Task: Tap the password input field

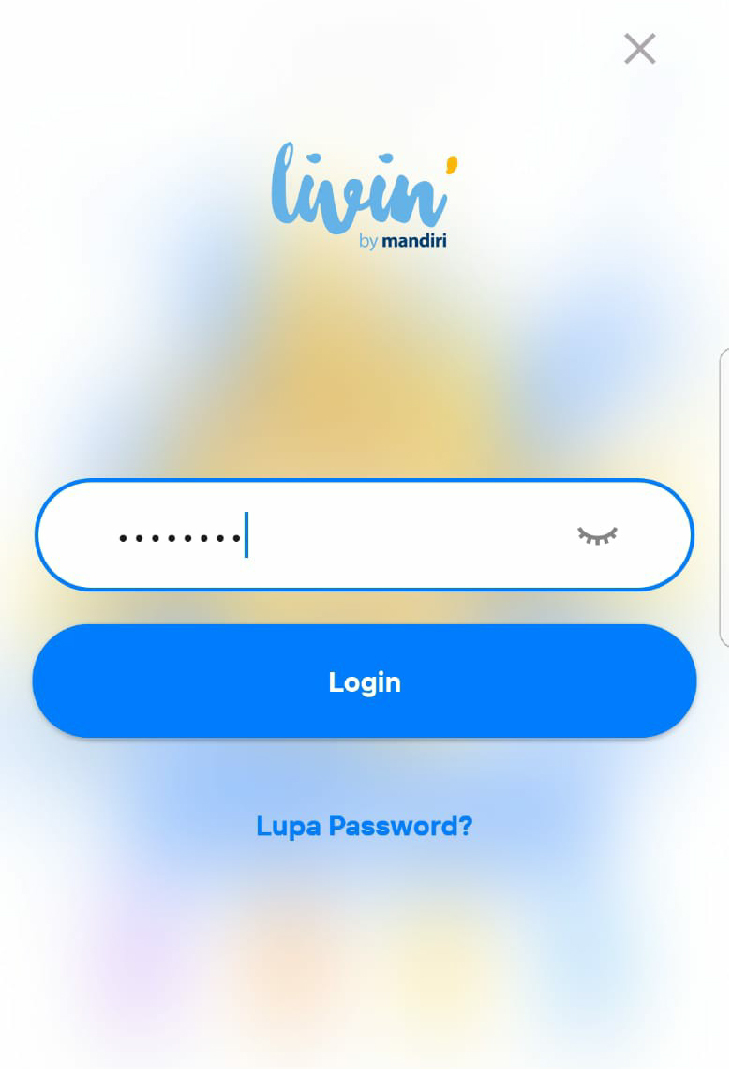Action: click(x=340, y=536)
